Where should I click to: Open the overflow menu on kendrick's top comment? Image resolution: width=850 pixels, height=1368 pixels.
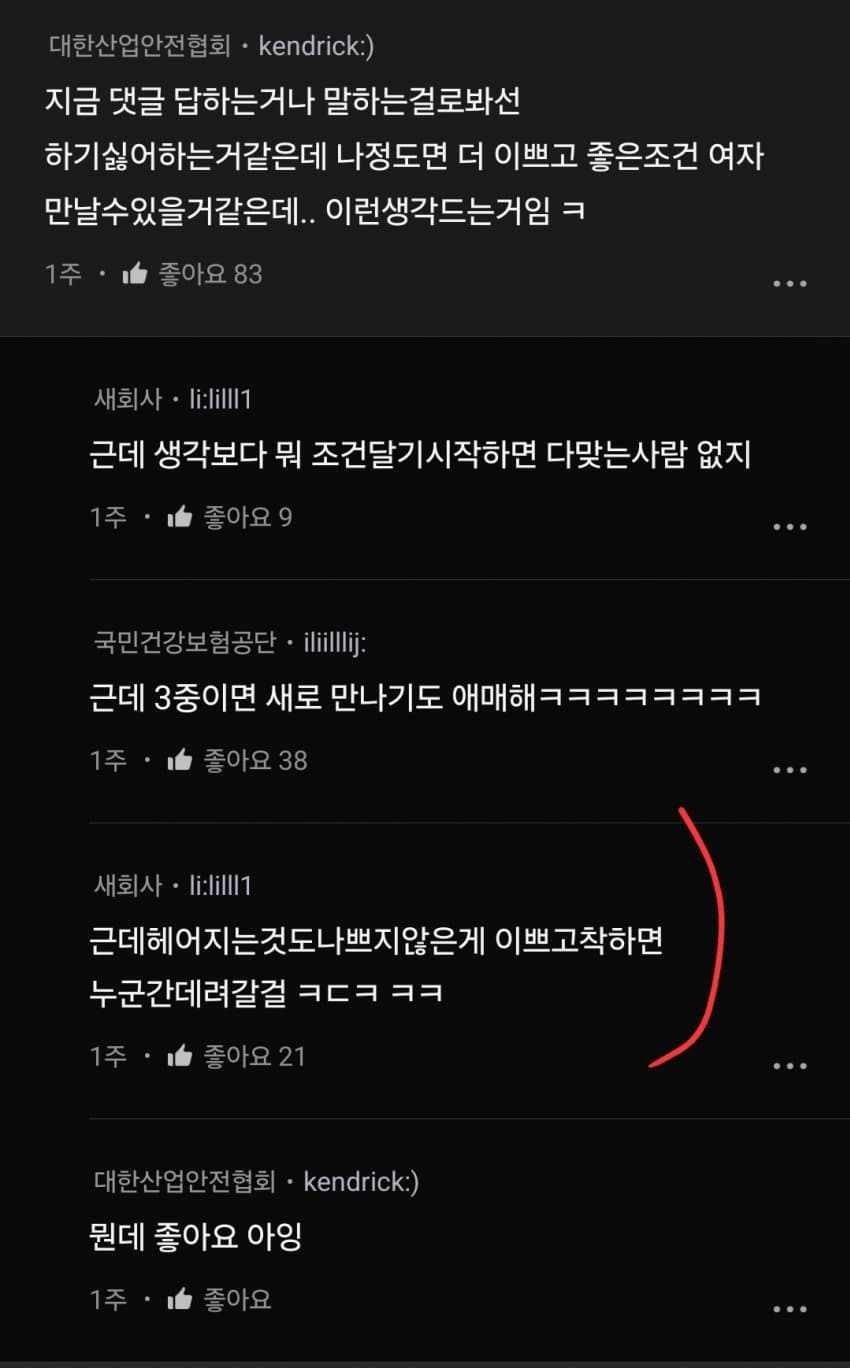[789, 284]
